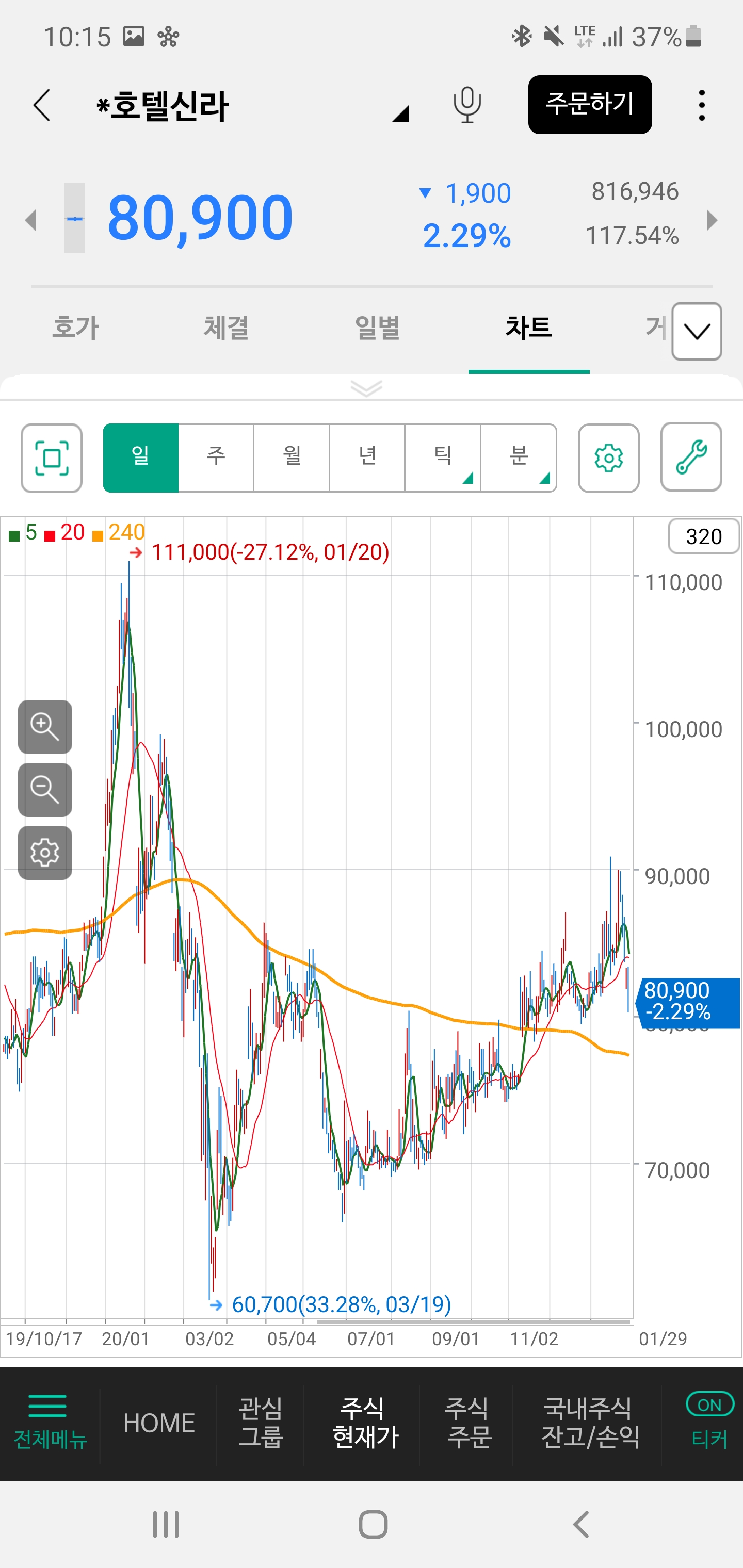The image size is (743, 1568).
Task: Start voice search with the microphone
Action: [467, 105]
